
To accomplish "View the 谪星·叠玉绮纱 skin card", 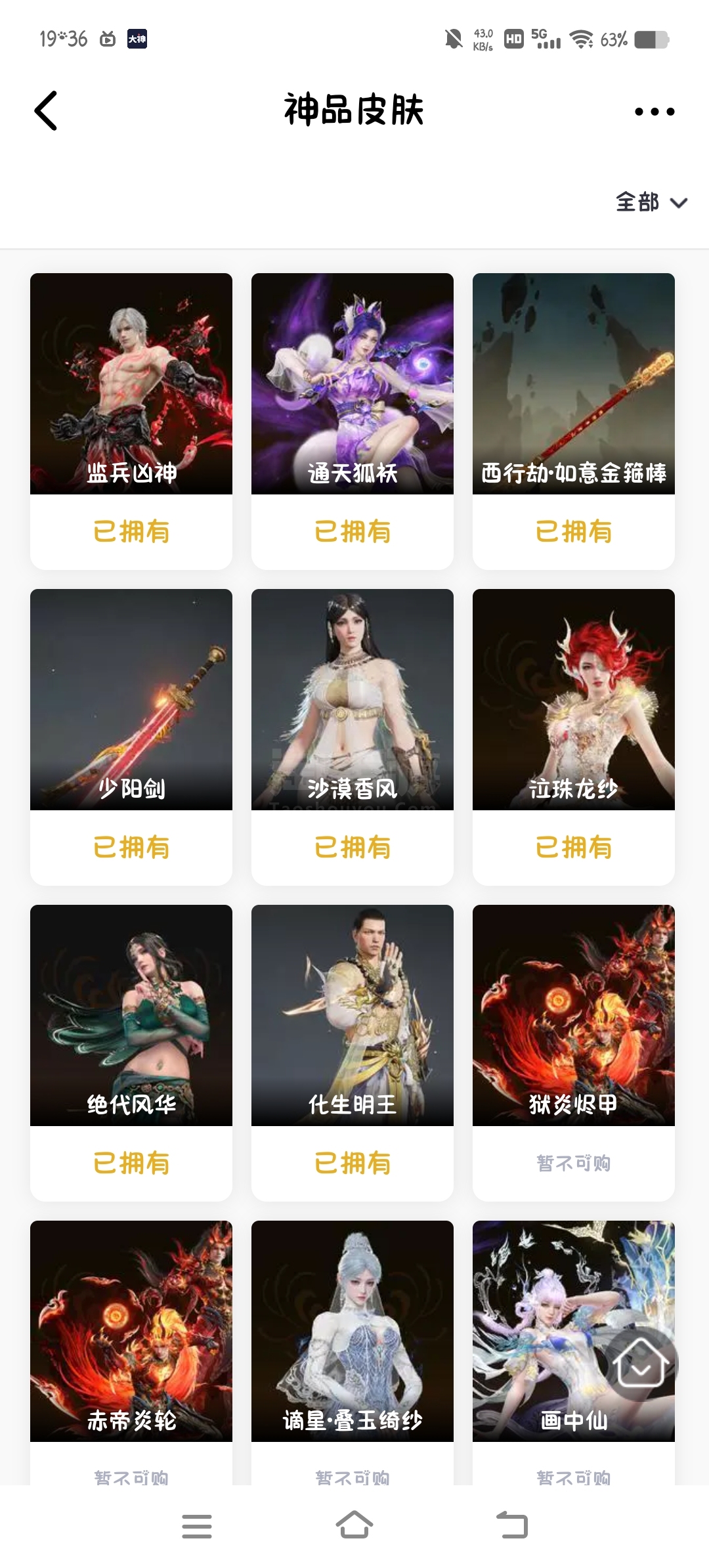I will (x=353, y=1332).
